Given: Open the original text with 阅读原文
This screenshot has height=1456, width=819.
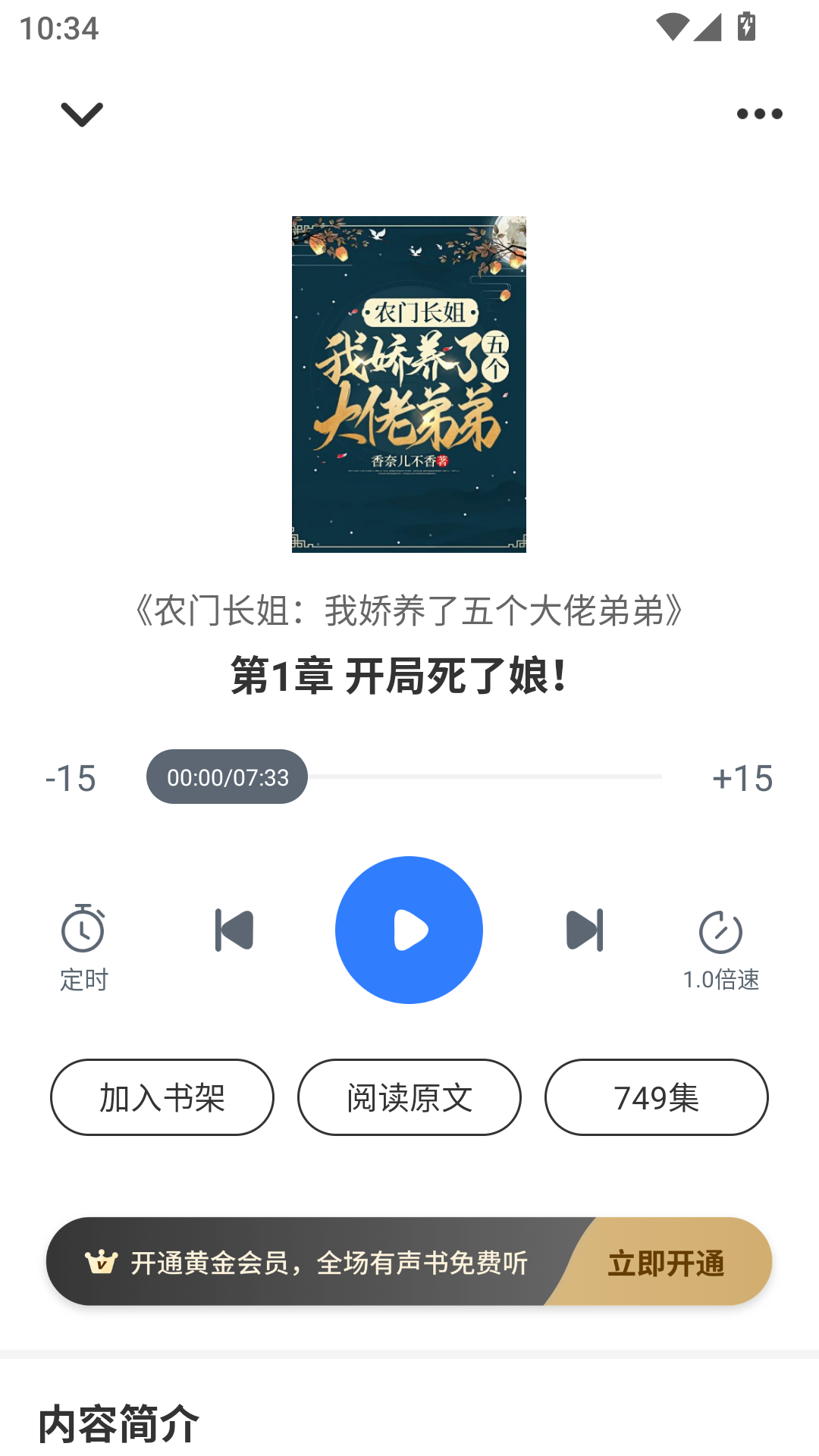Looking at the screenshot, I should 409,1097.
